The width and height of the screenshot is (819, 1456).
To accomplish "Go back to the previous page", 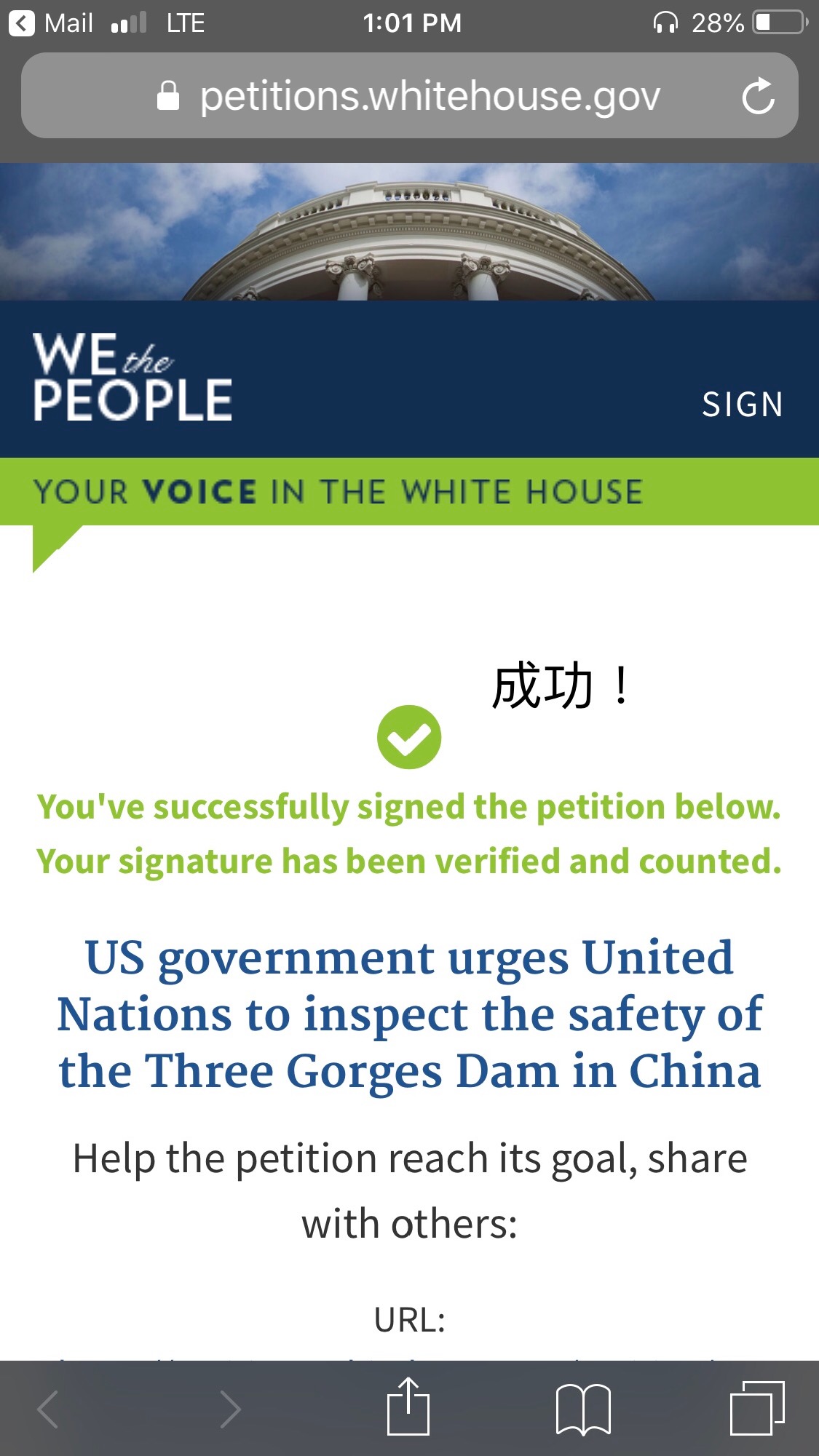I will coord(49,1409).
